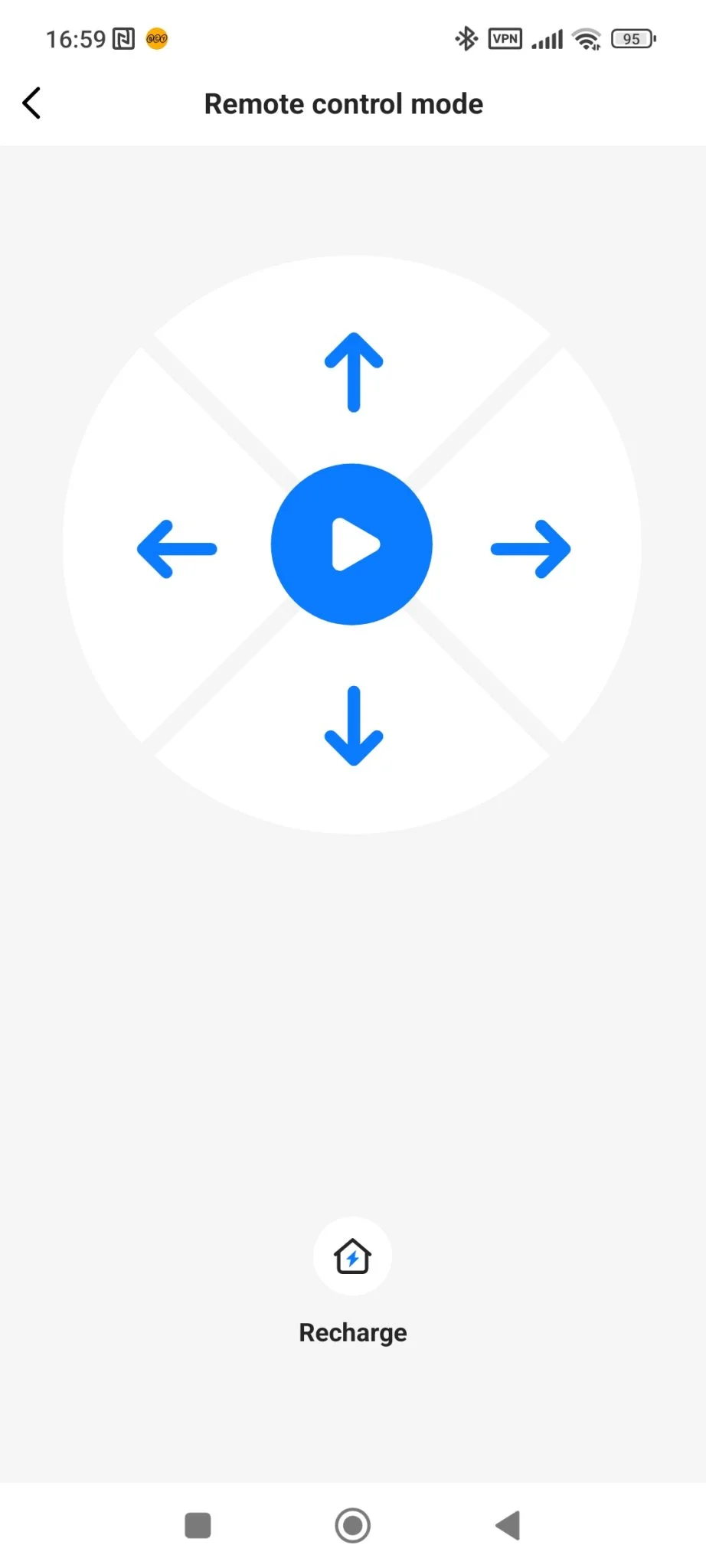This screenshot has width=706, height=1568.
Task: Go to the phone's home screen
Action: pyautogui.click(x=353, y=1525)
